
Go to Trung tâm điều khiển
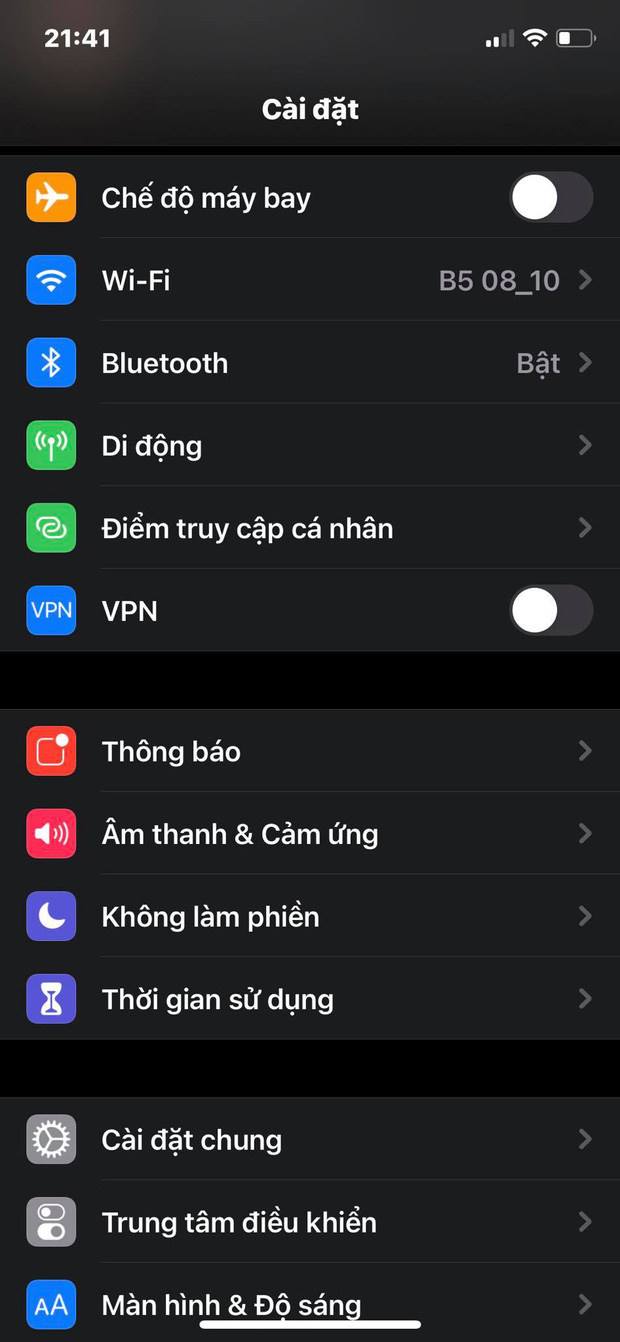coord(310,1222)
